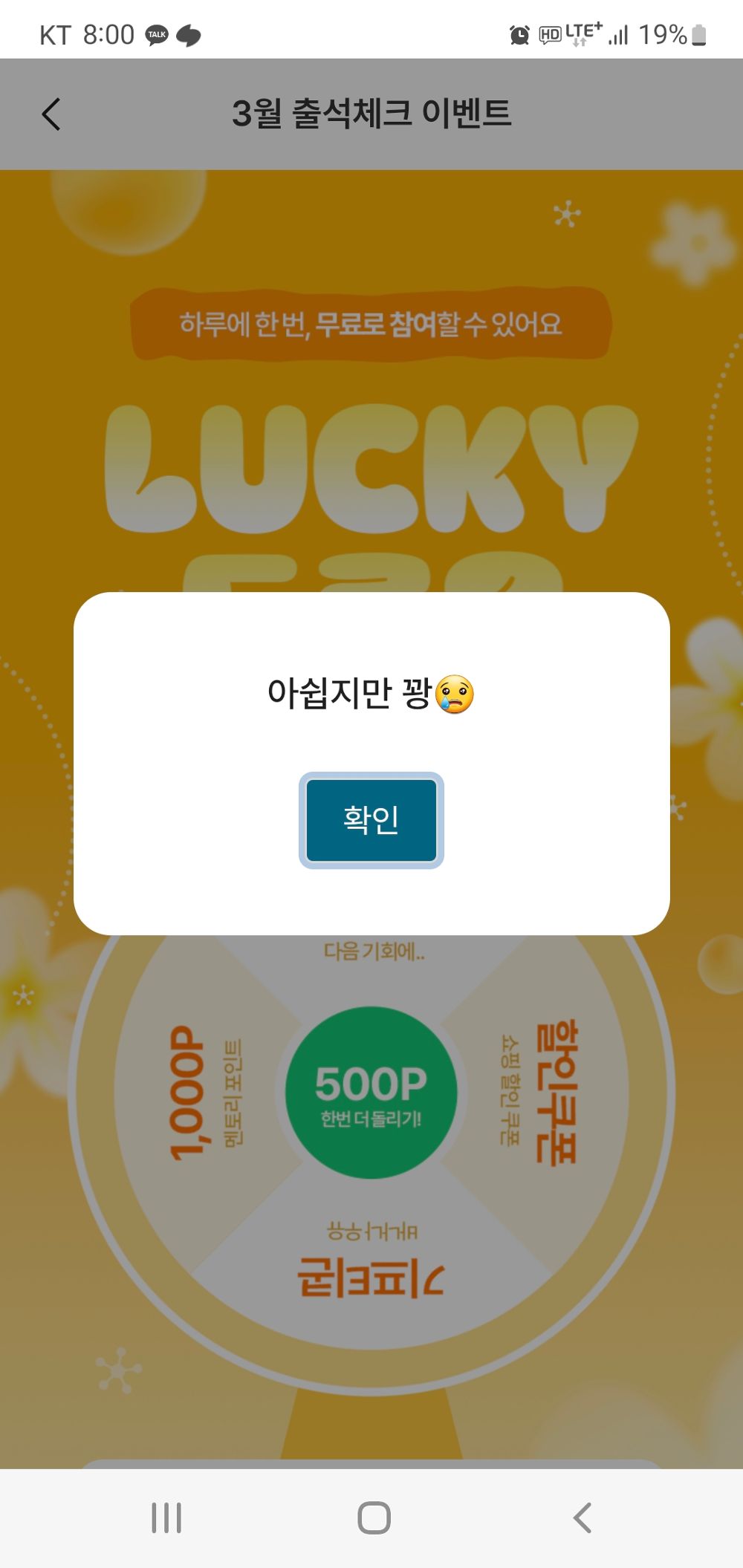Tap the 확인 button in the dialog
743x1568 pixels.
(x=370, y=820)
